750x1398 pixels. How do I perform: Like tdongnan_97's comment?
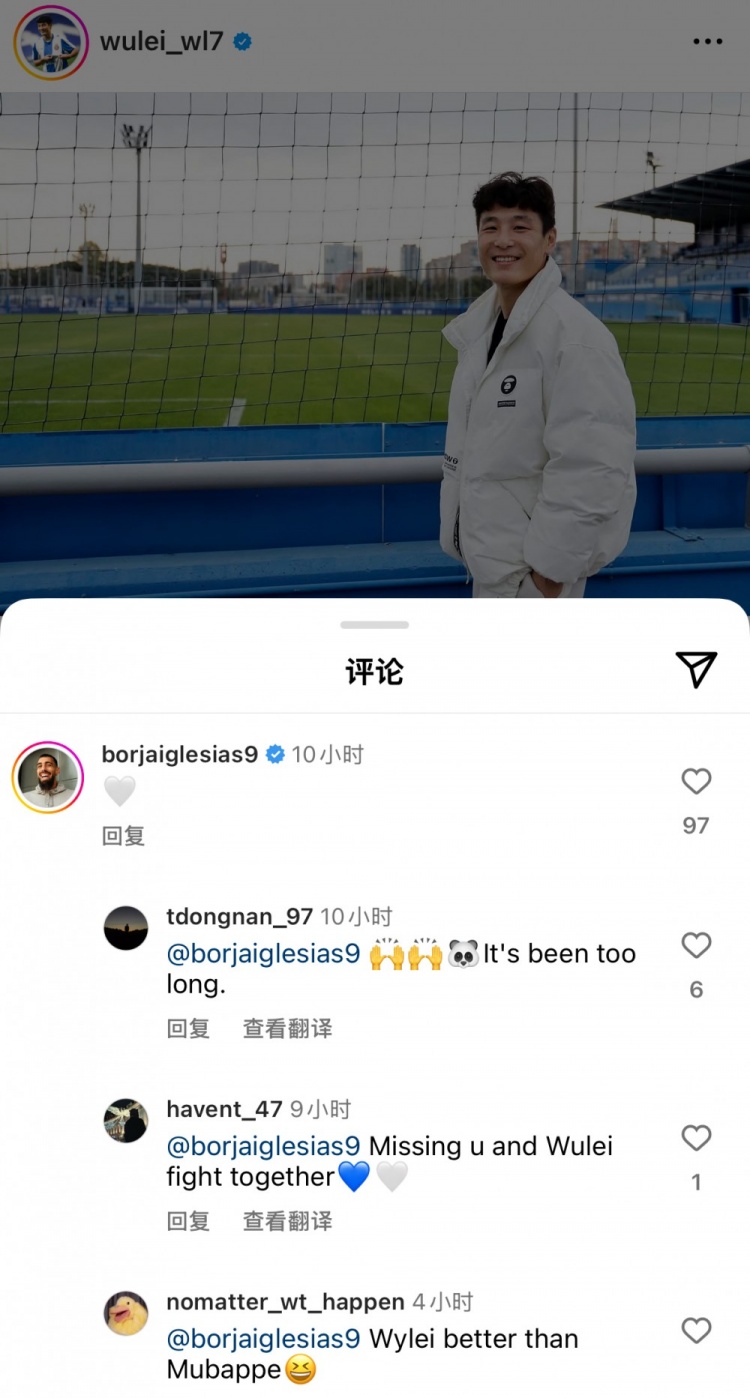[696, 946]
